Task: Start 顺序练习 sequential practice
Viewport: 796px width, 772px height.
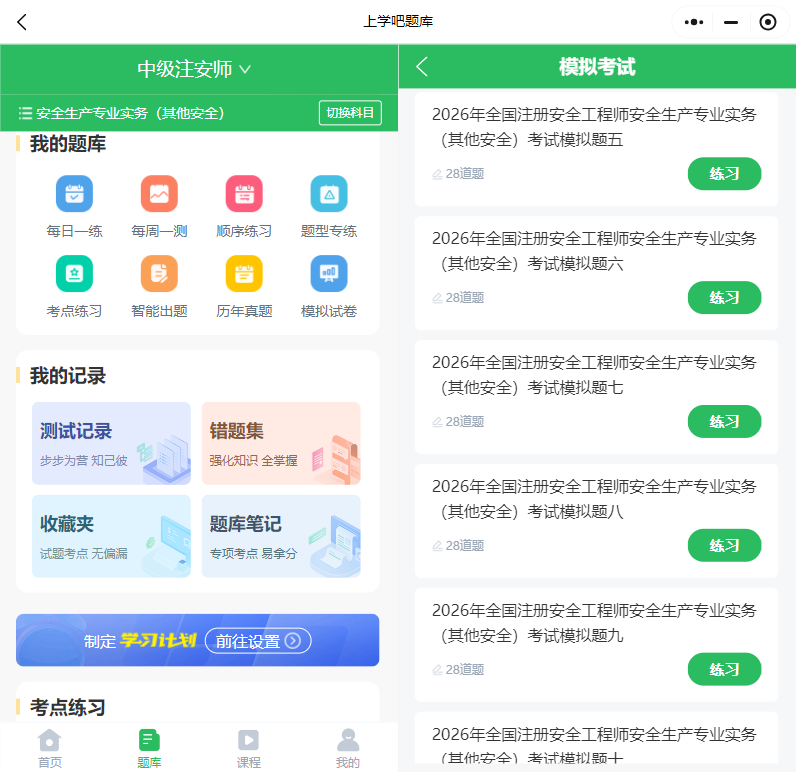Action: (244, 206)
